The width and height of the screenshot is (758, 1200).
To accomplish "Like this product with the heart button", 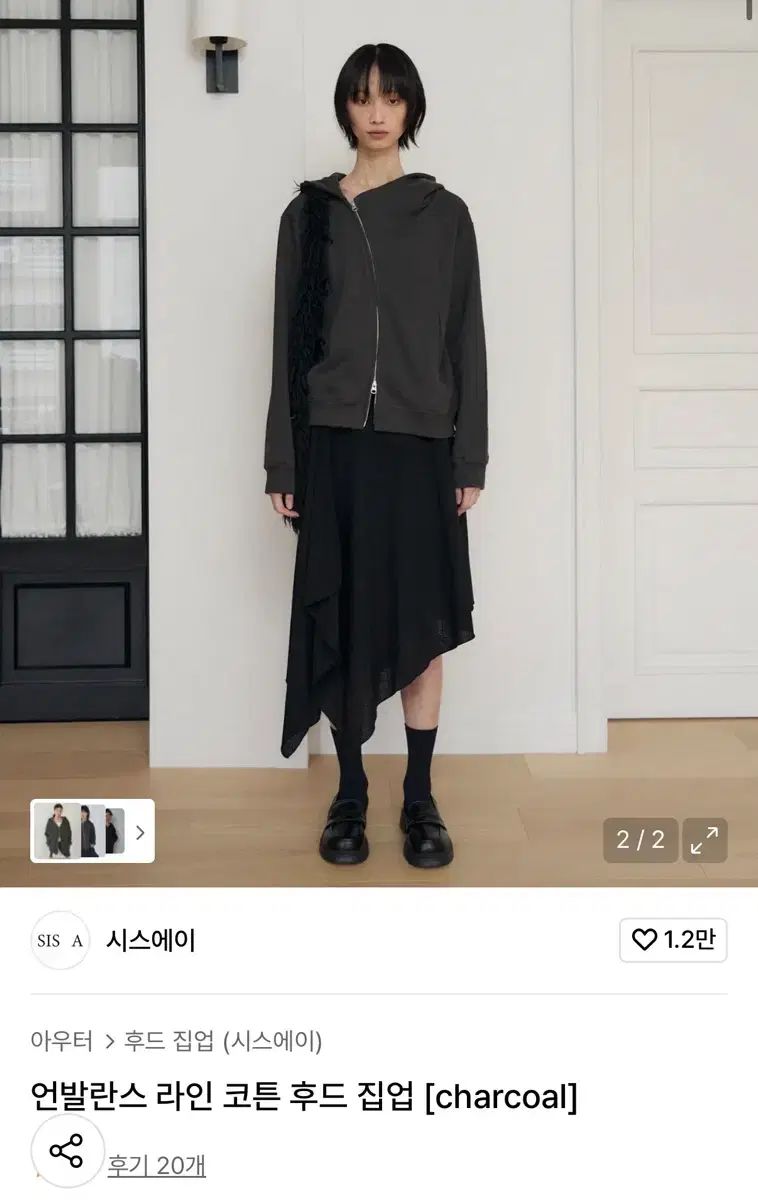I will click(673, 940).
